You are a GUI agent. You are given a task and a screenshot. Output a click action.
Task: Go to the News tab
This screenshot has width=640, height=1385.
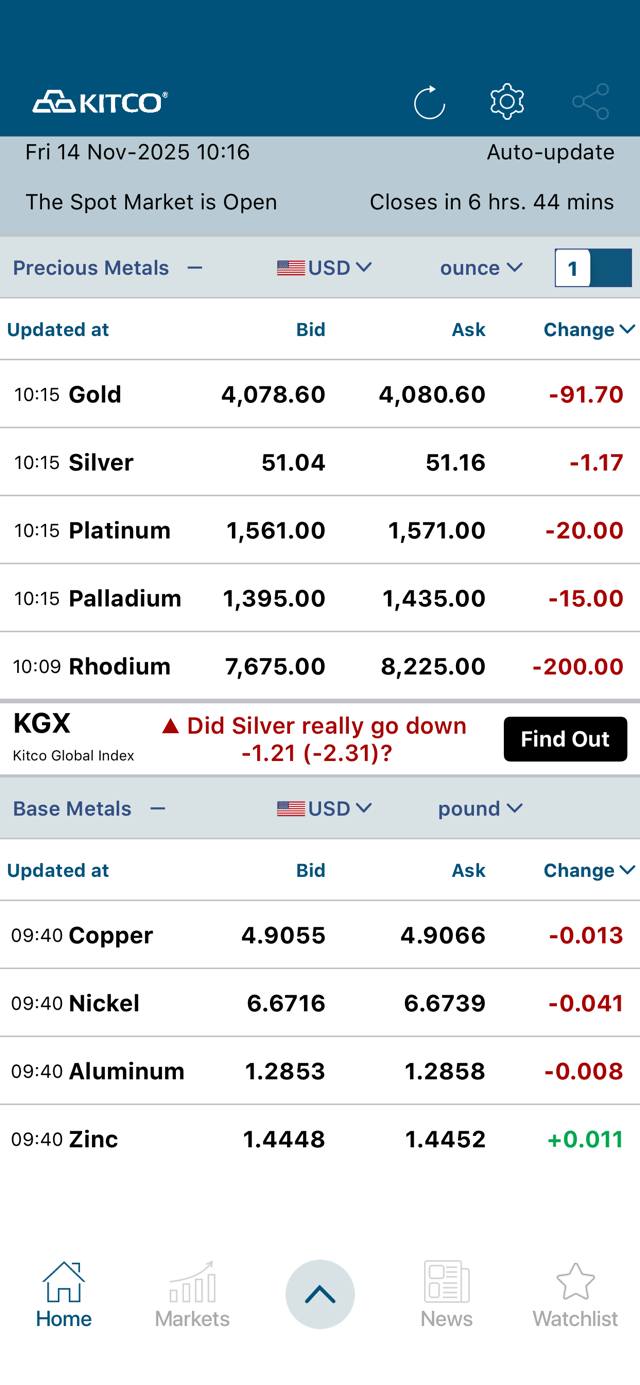pyautogui.click(x=446, y=1294)
